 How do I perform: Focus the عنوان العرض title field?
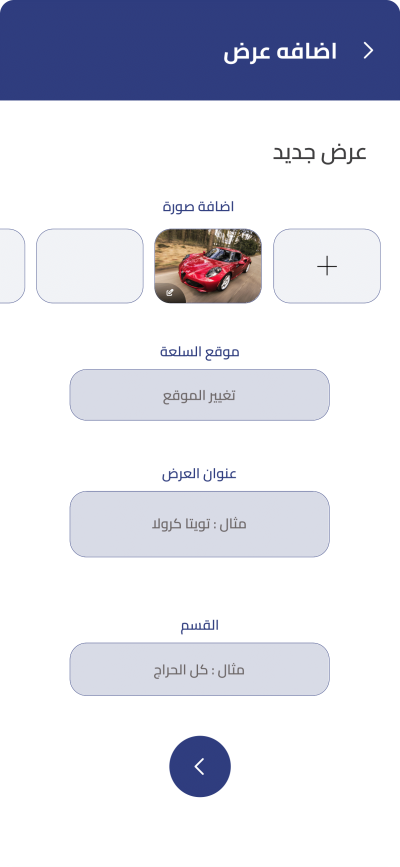pos(200,524)
